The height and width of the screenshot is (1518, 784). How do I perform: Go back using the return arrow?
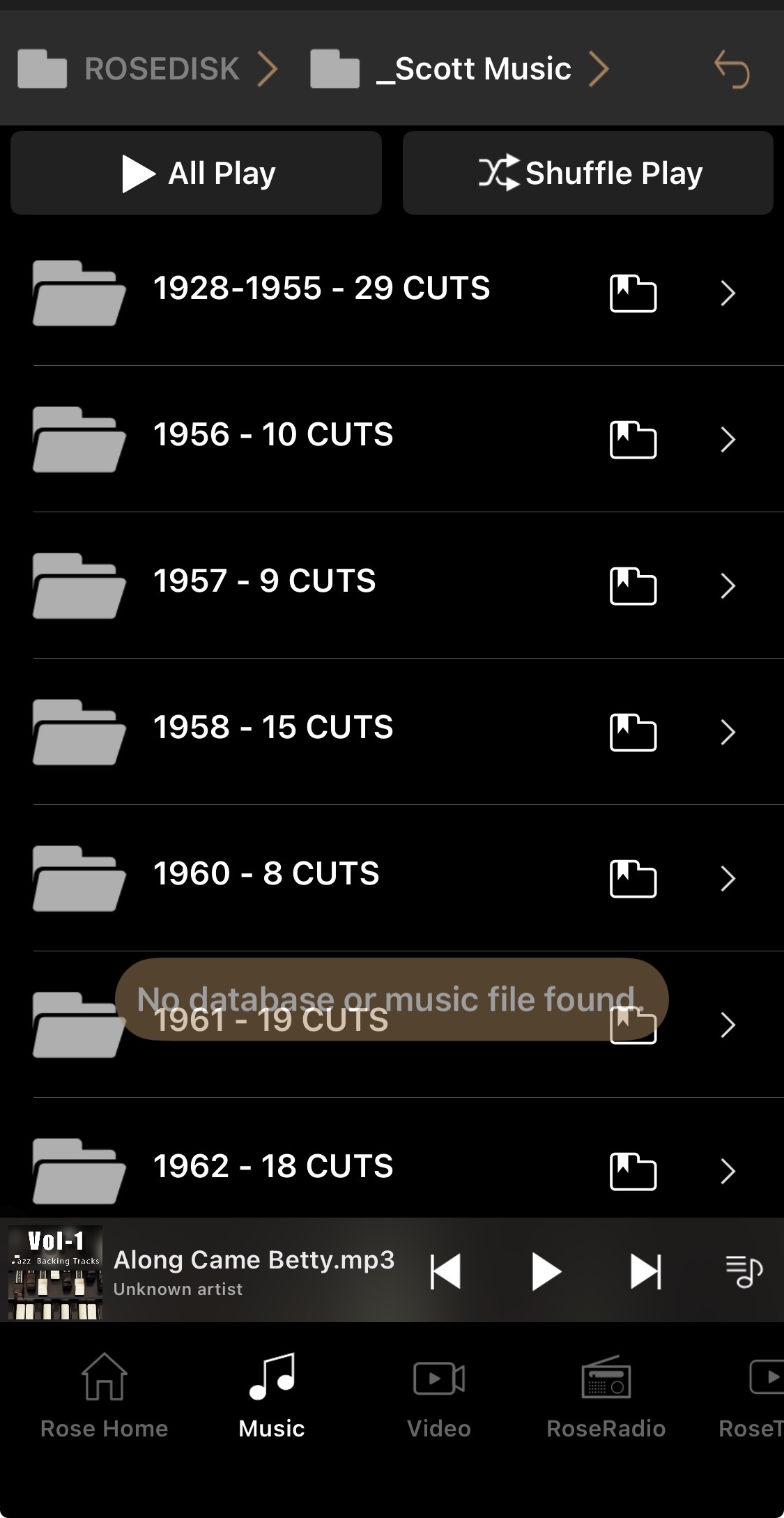[732, 69]
